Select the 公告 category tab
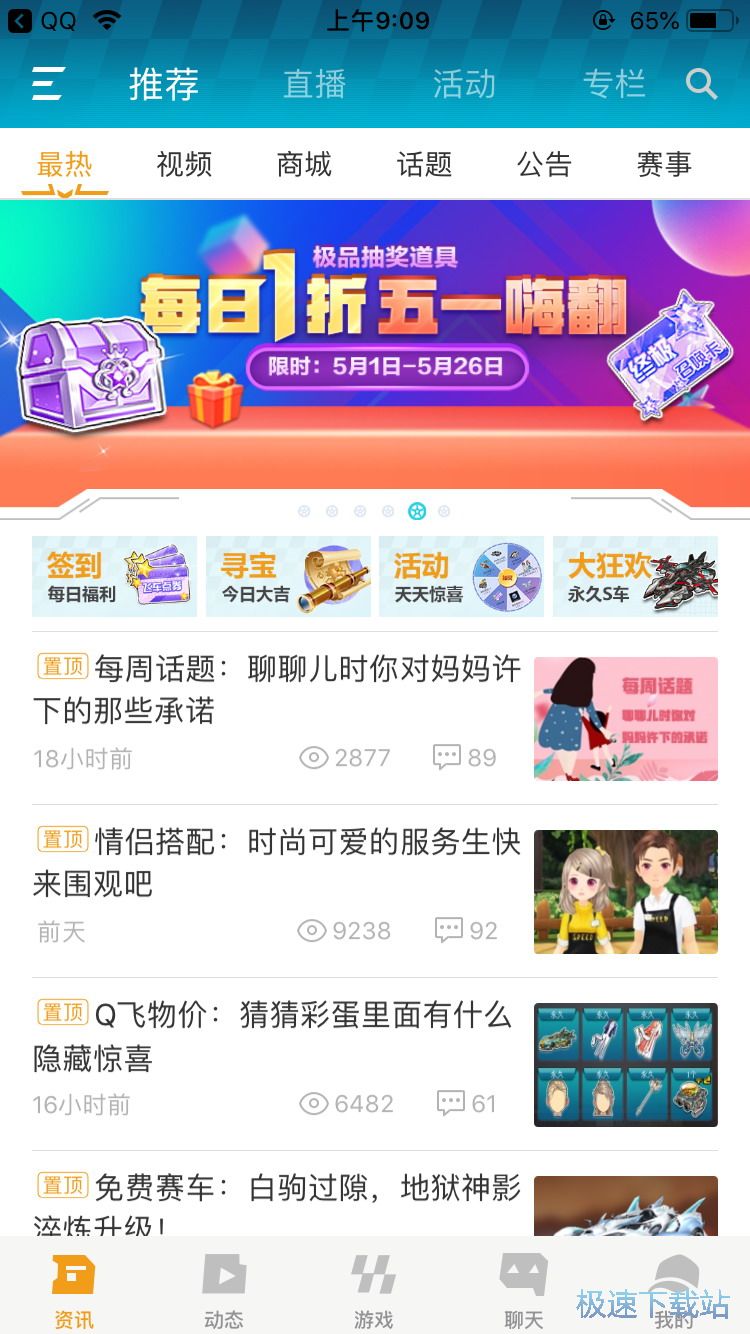This screenshot has width=750, height=1334. (544, 164)
